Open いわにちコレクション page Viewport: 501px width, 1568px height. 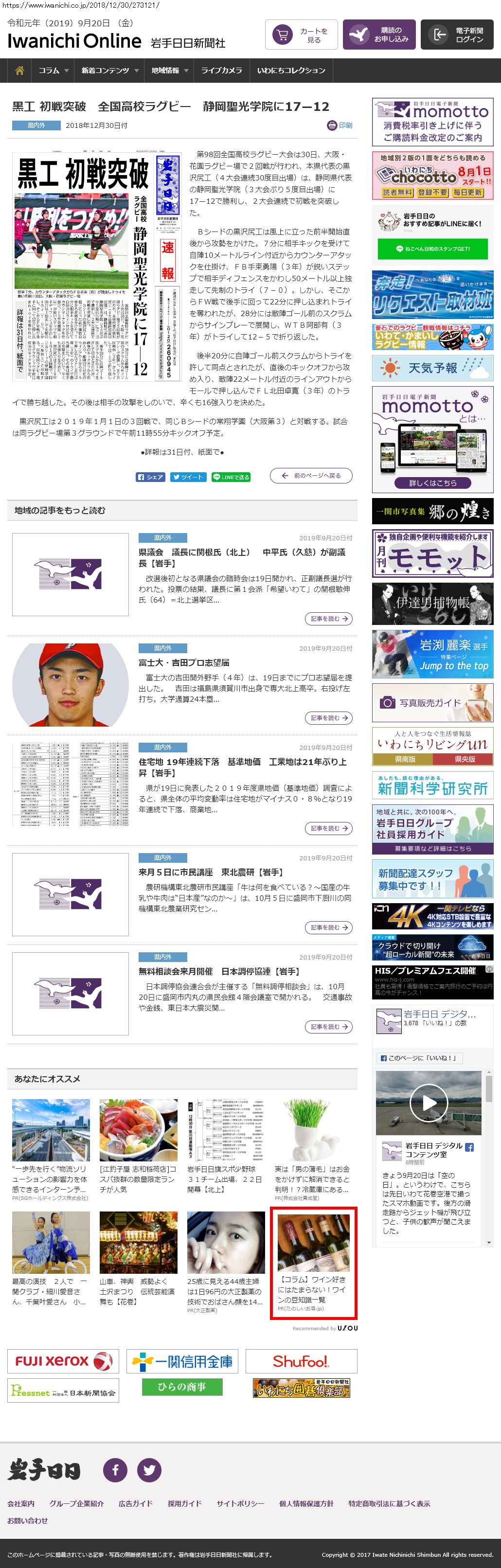pos(291,71)
